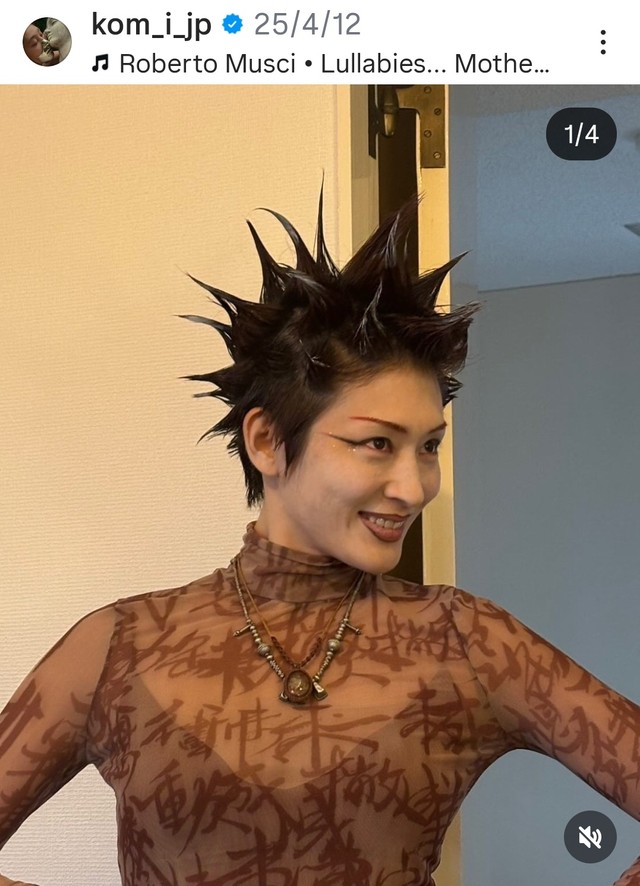
Task: Open the post's three-dot overflow menu
Action: (x=603, y=42)
